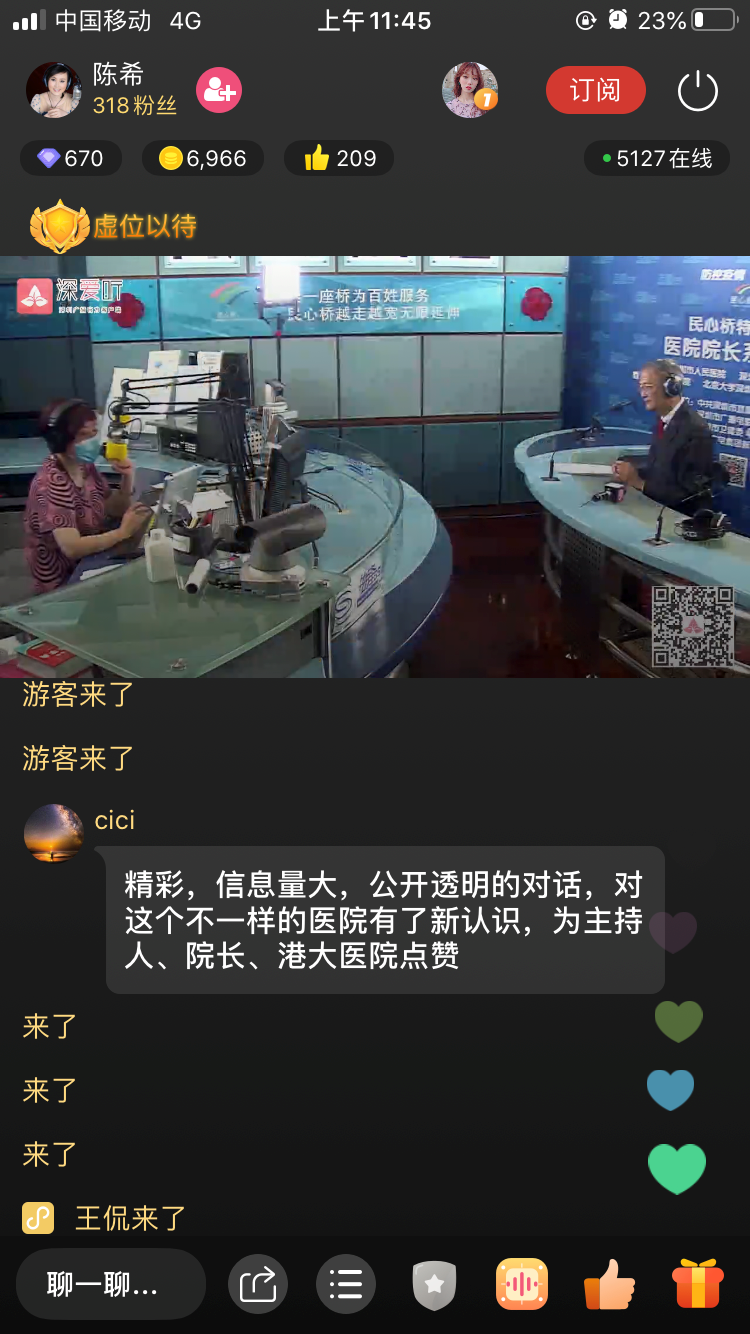
Task: Subscribe with the red 订阅 button
Action: (595, 91)
